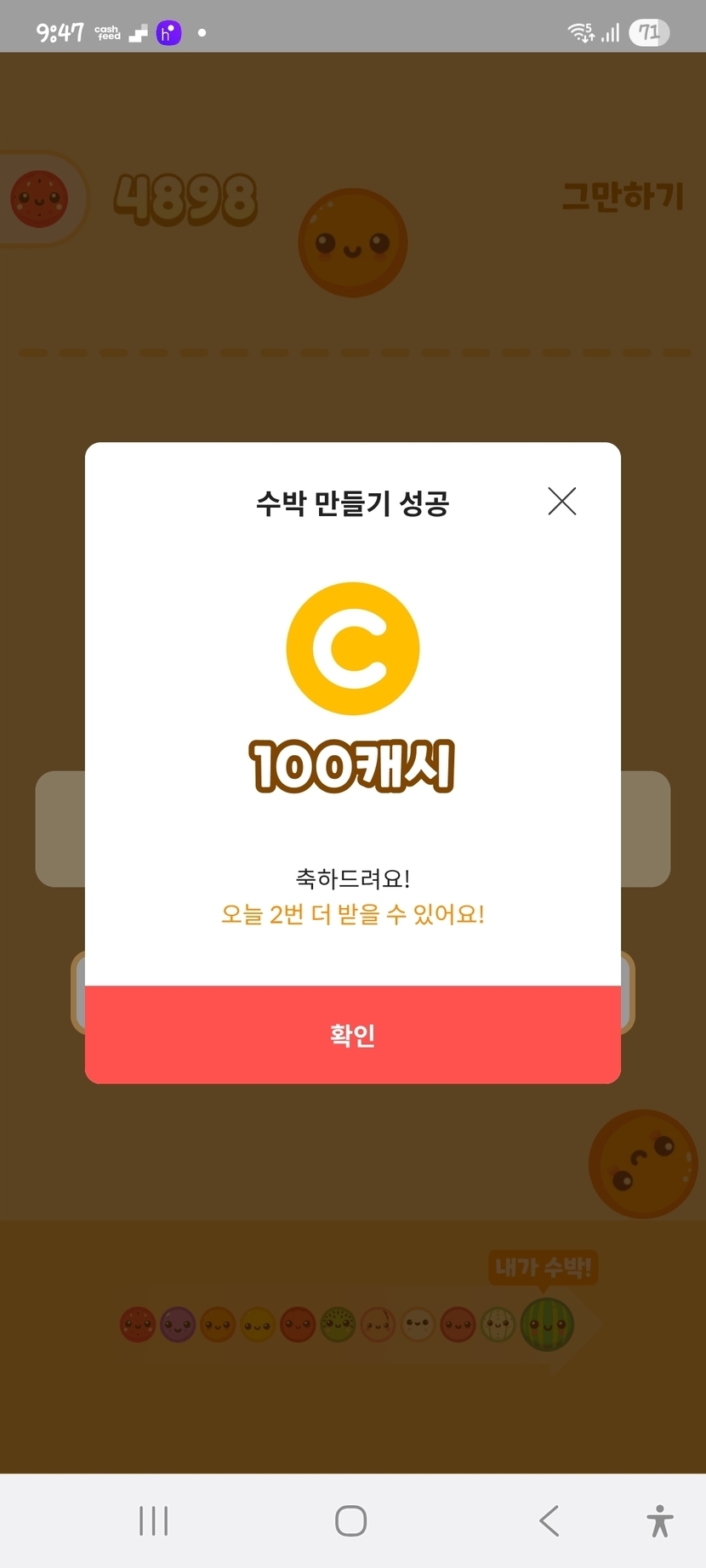Go back using the system back button
Screen dimensions: 706x1568
549,1520
